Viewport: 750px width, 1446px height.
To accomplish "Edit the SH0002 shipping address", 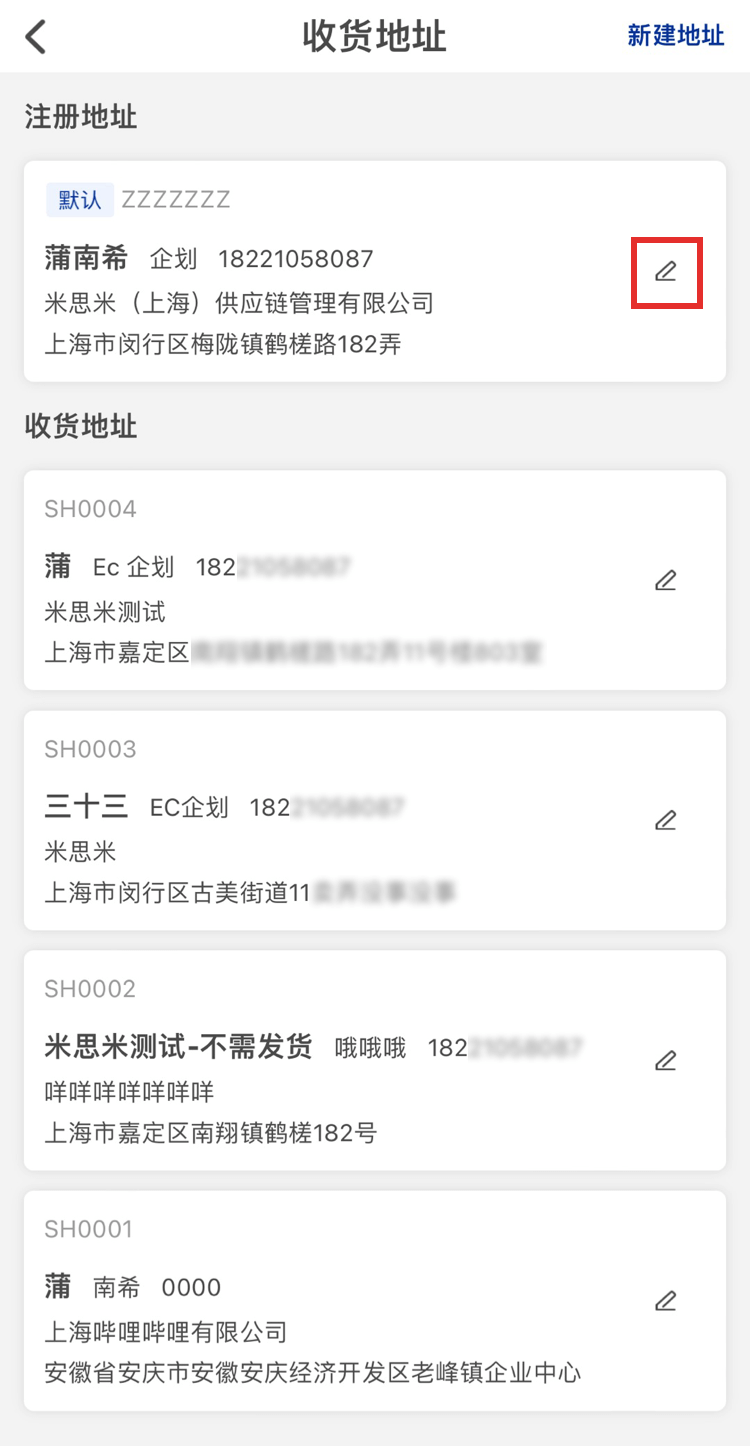I will click(666, 1061).
